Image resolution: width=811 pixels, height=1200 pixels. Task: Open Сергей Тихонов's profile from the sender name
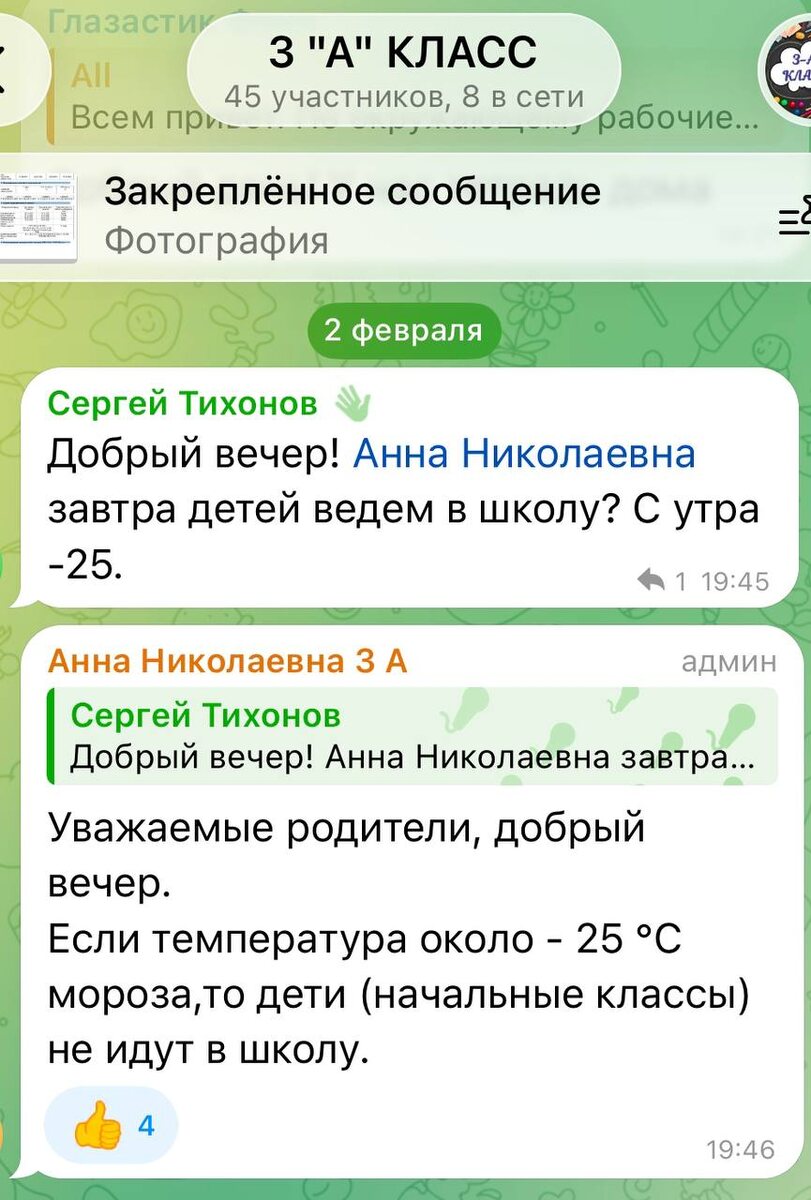183,403
